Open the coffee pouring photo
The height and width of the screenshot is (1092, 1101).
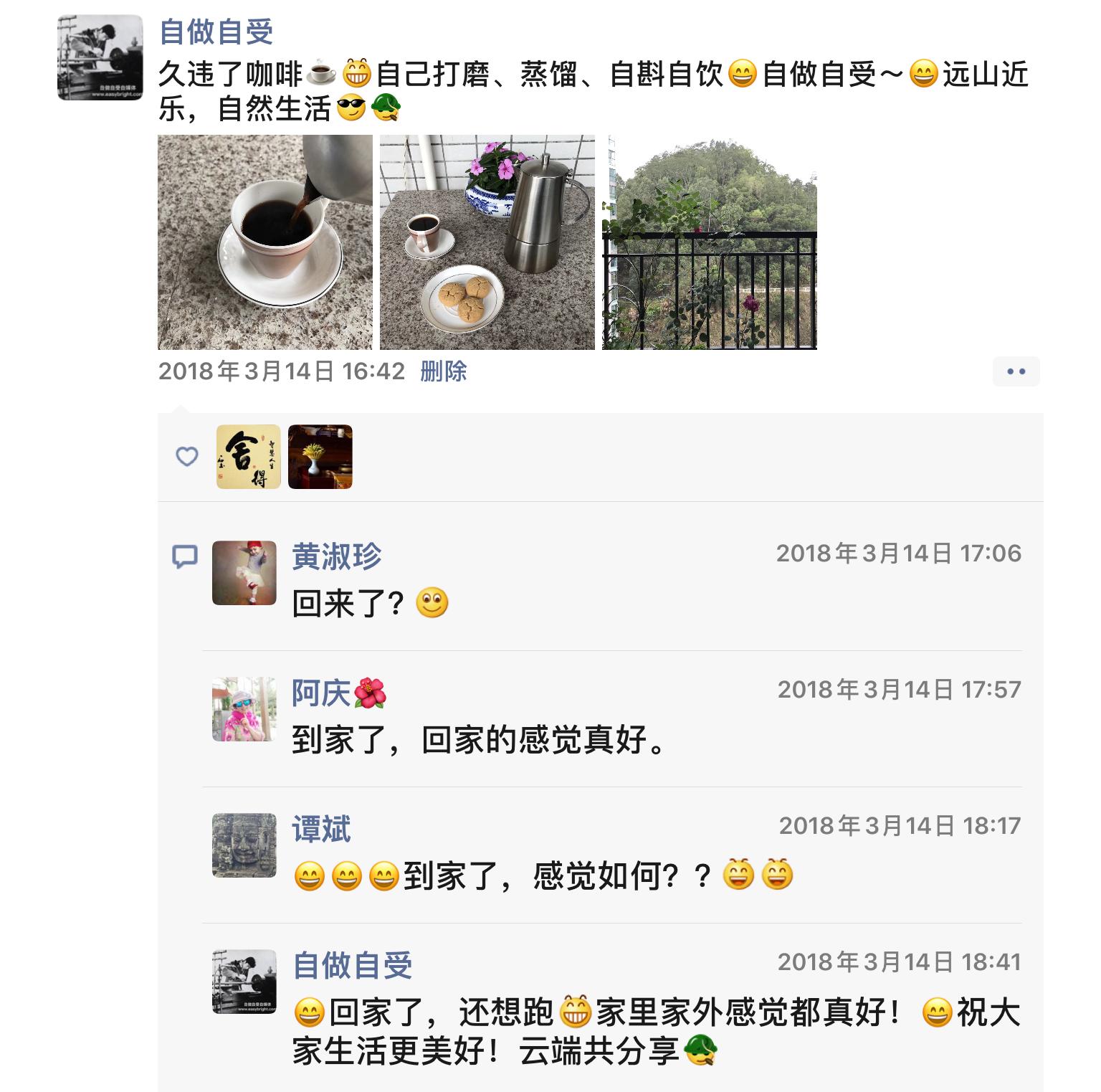tap(264, 242)
